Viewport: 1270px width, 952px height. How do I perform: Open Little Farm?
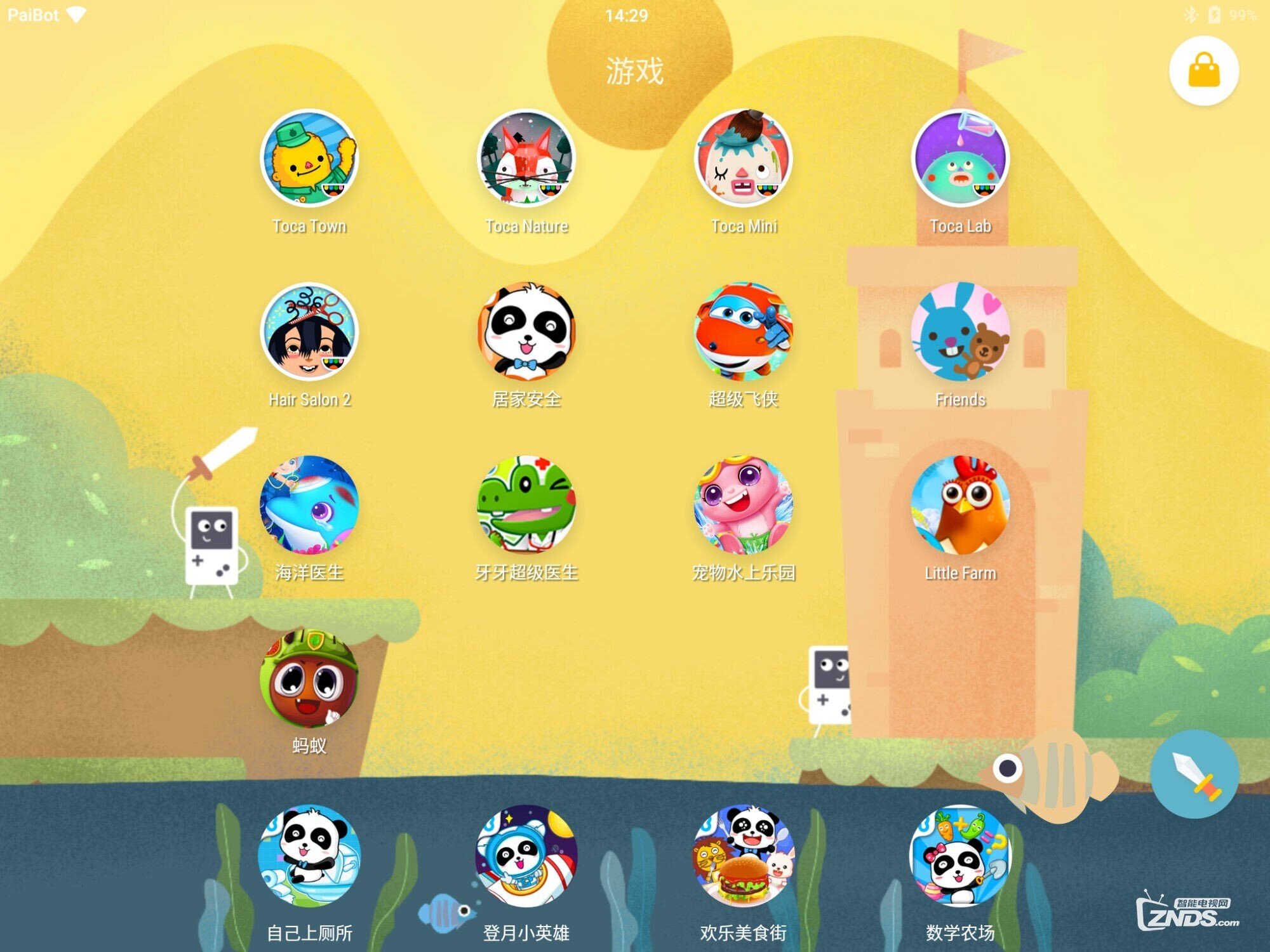960,505
